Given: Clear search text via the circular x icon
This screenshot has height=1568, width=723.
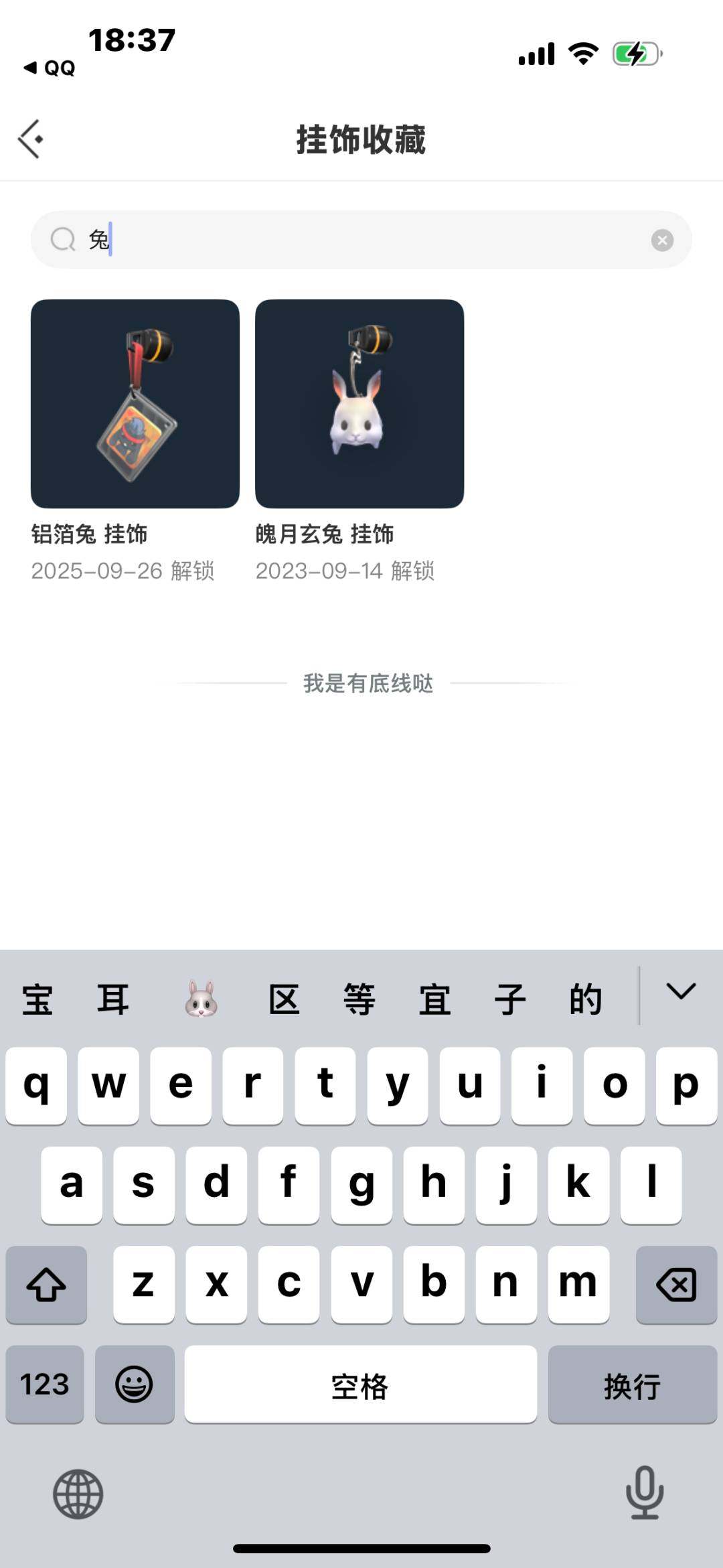Looking at the screenshot, I should (x=662, y=239).
